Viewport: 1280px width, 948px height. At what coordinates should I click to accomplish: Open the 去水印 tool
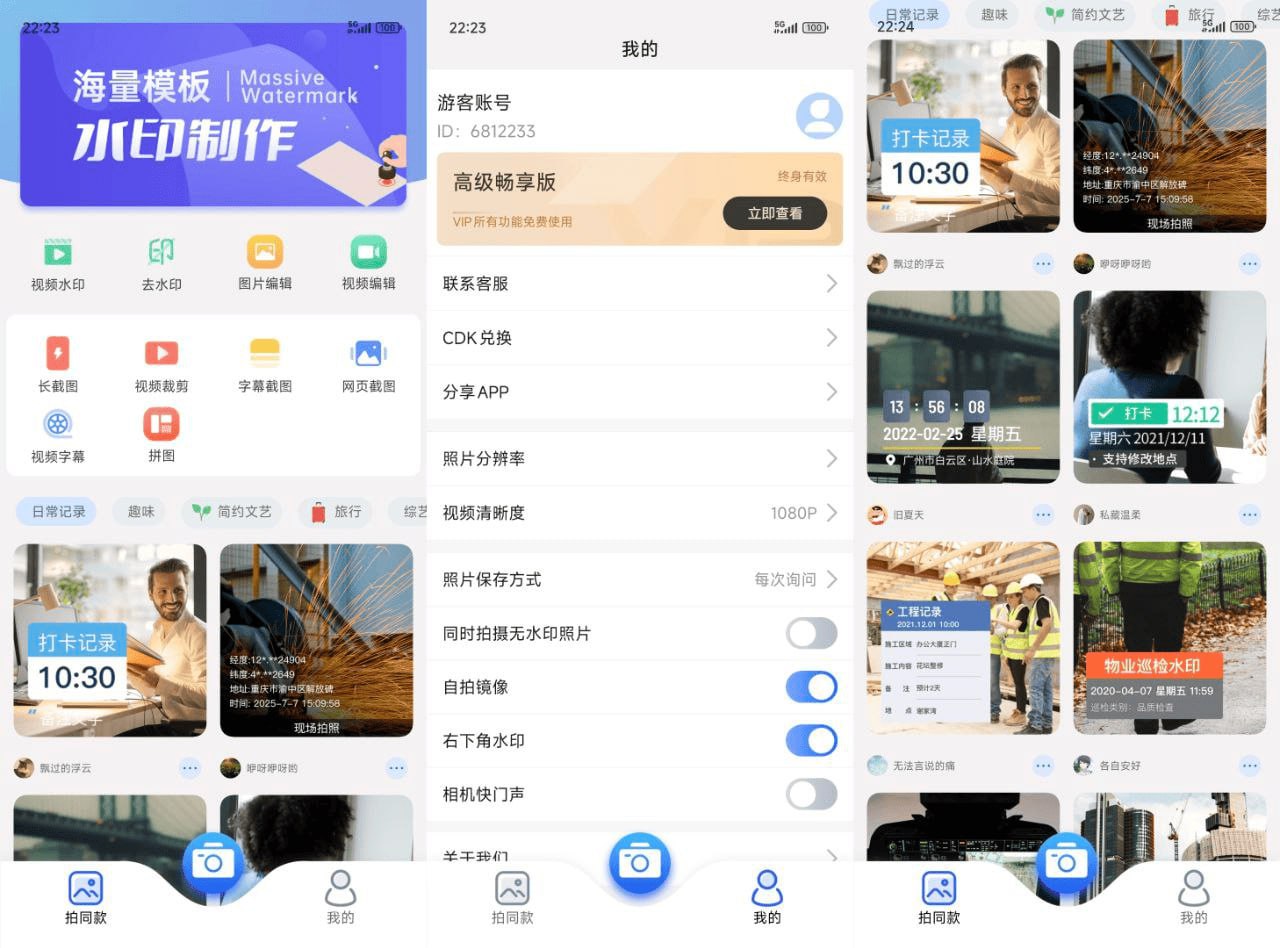pos(162,264)
